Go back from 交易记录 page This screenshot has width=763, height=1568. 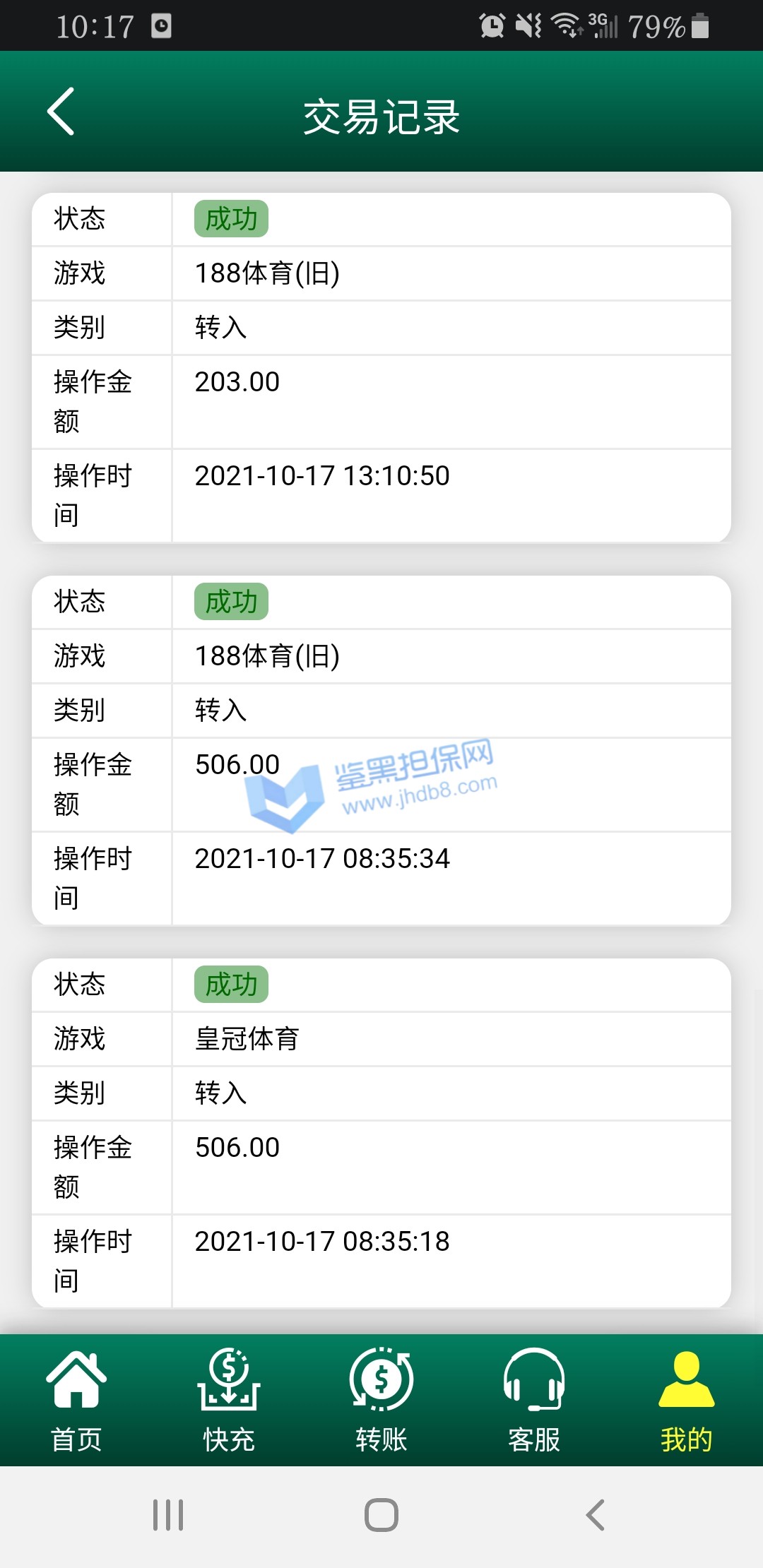(61, 112)
